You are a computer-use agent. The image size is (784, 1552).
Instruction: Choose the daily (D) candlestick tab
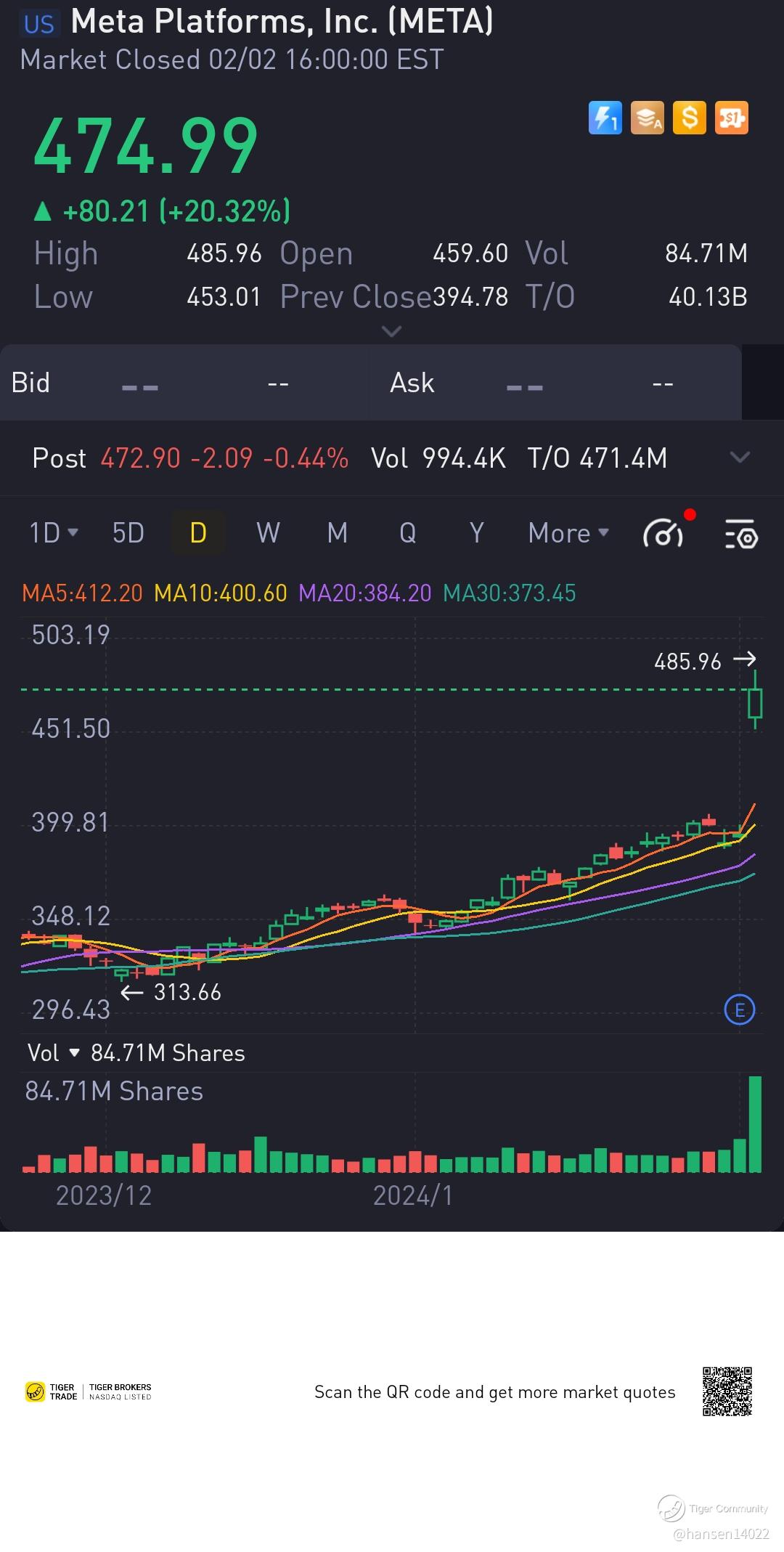(x=198, y=533)
